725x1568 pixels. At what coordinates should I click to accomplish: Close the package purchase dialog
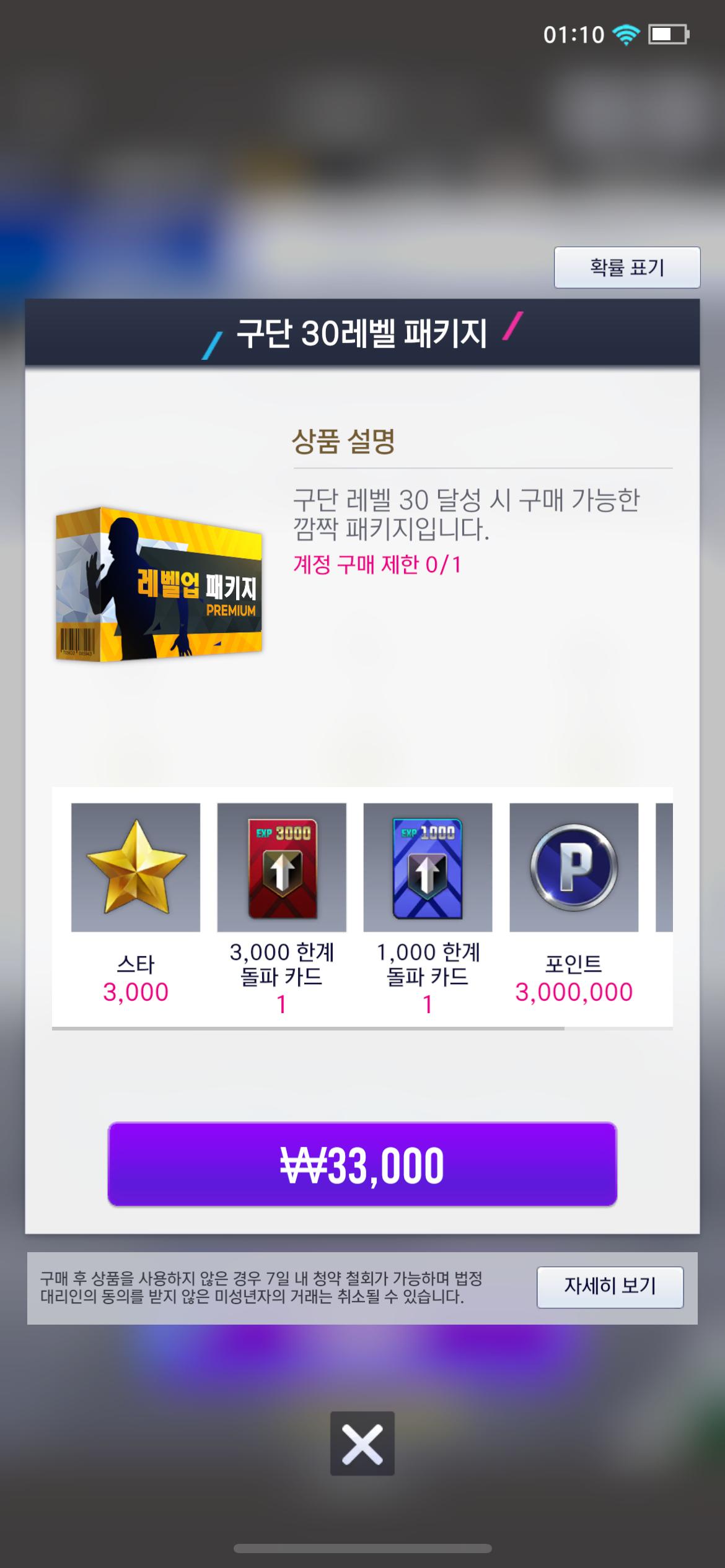[362, 1443]
